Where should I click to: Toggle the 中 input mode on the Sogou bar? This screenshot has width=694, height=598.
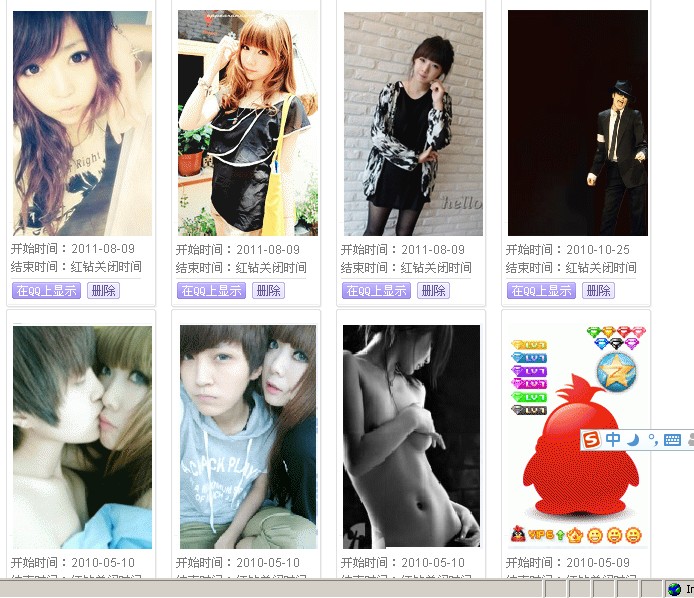point(612,439)
